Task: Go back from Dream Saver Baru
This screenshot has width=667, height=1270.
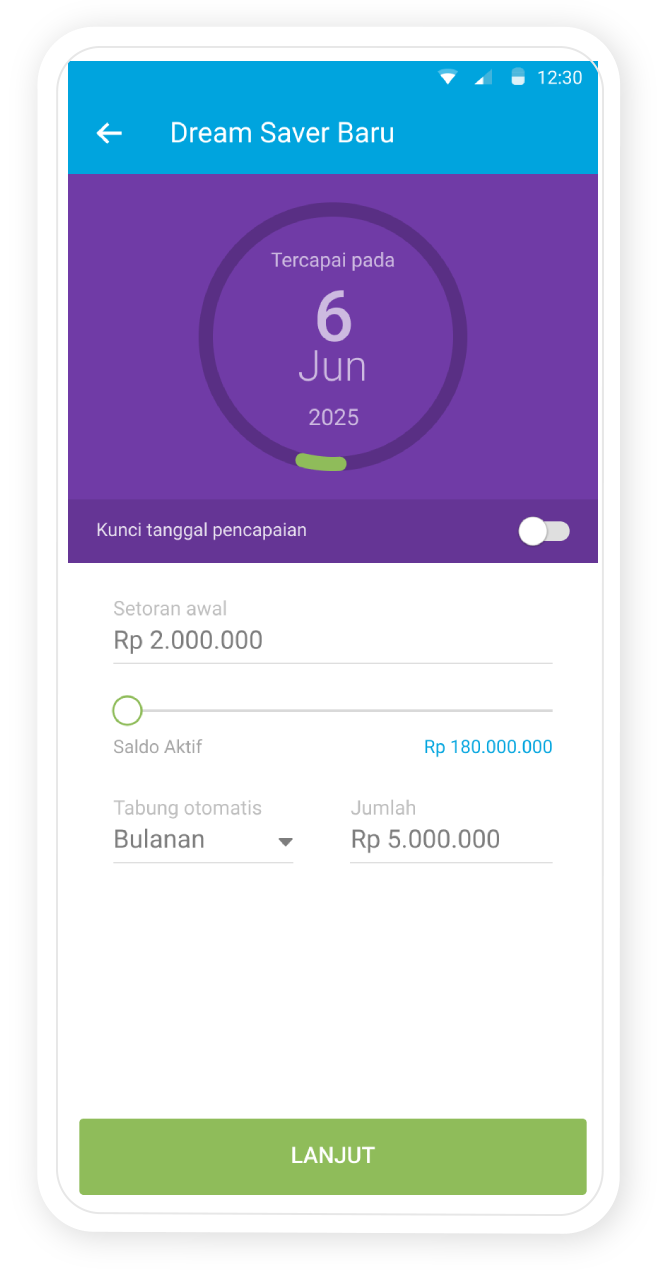Action: (109, 133)
